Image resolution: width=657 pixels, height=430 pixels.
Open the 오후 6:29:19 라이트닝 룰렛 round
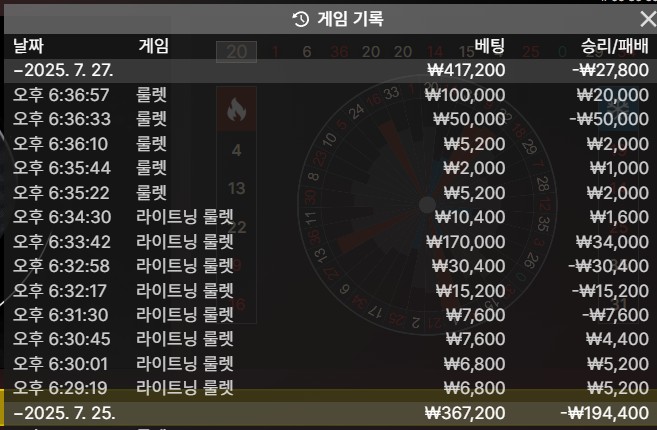[x=328, y=387]
